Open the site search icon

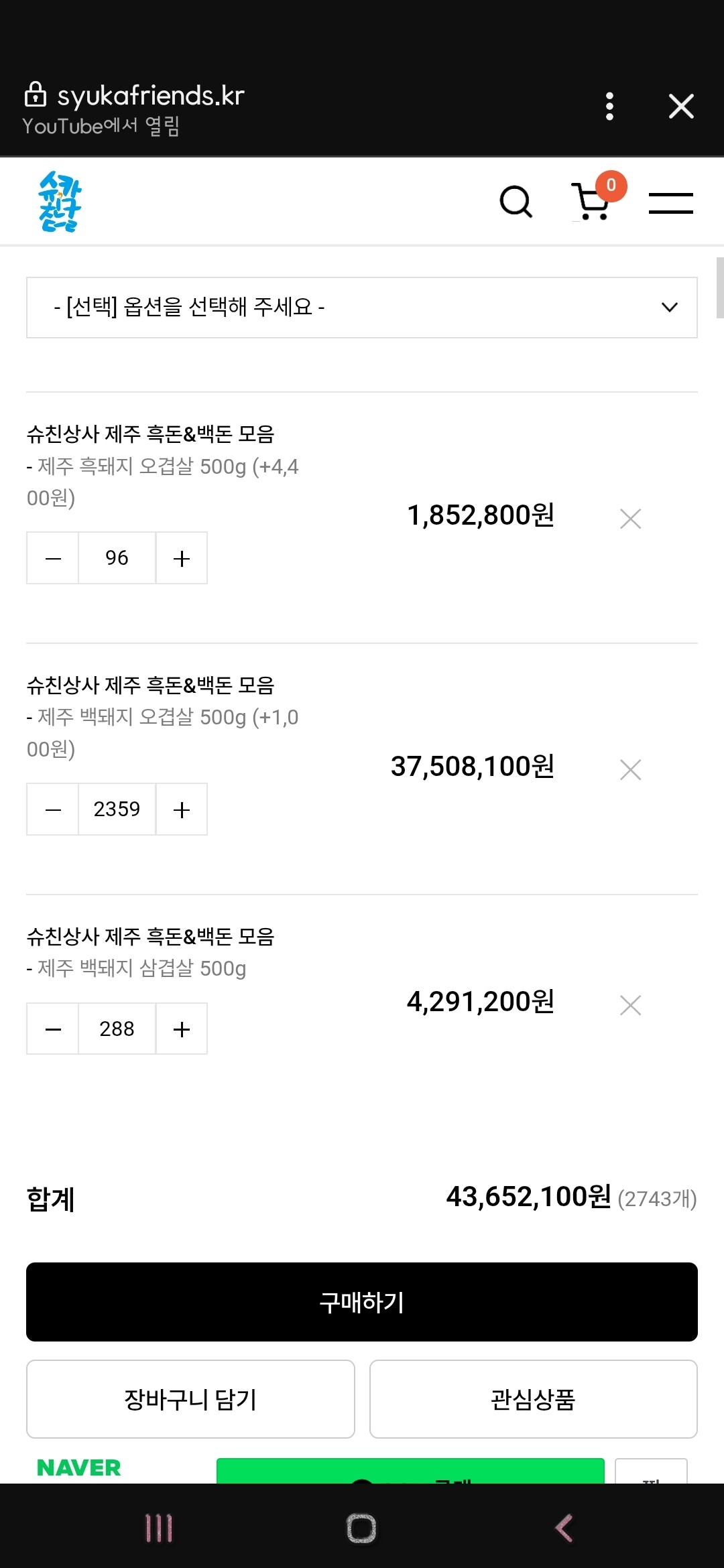(x=516, y=202)
